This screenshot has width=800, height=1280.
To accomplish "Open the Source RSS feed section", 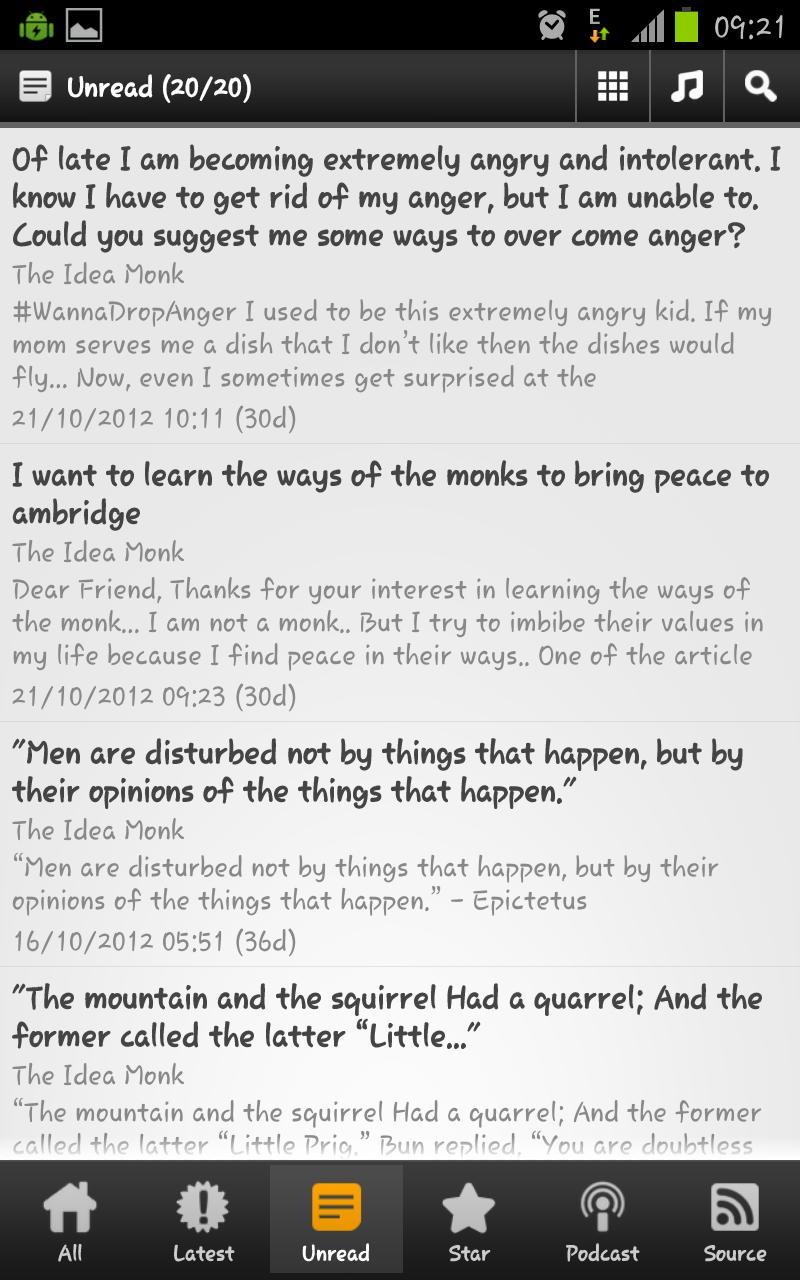I will point(735,1218).
